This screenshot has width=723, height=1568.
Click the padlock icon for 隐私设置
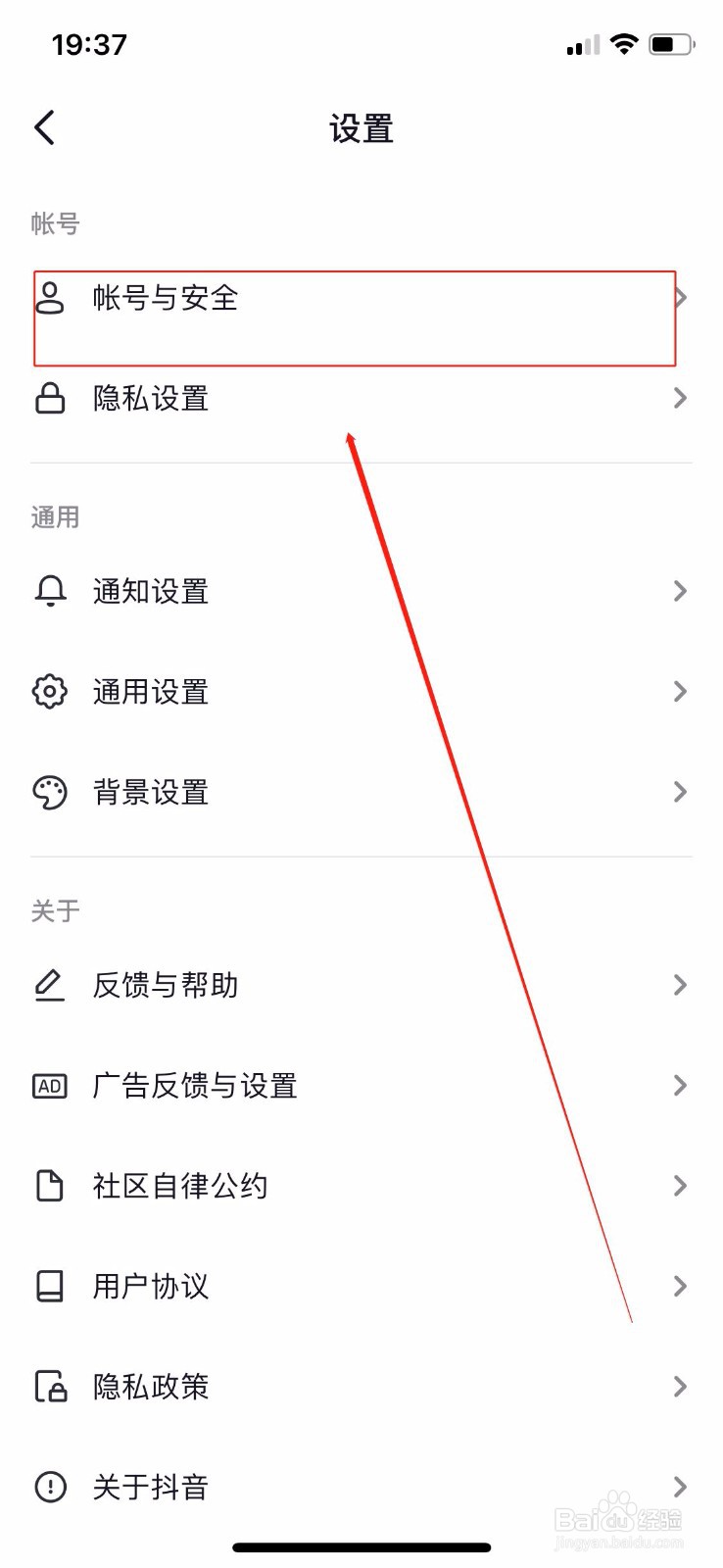coord(50,398)
